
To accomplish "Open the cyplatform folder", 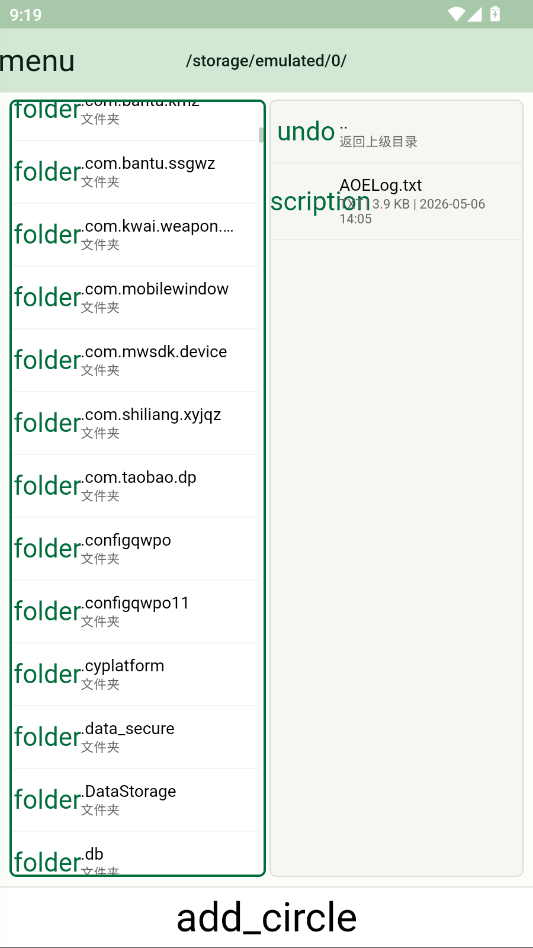I will [135, 674].
